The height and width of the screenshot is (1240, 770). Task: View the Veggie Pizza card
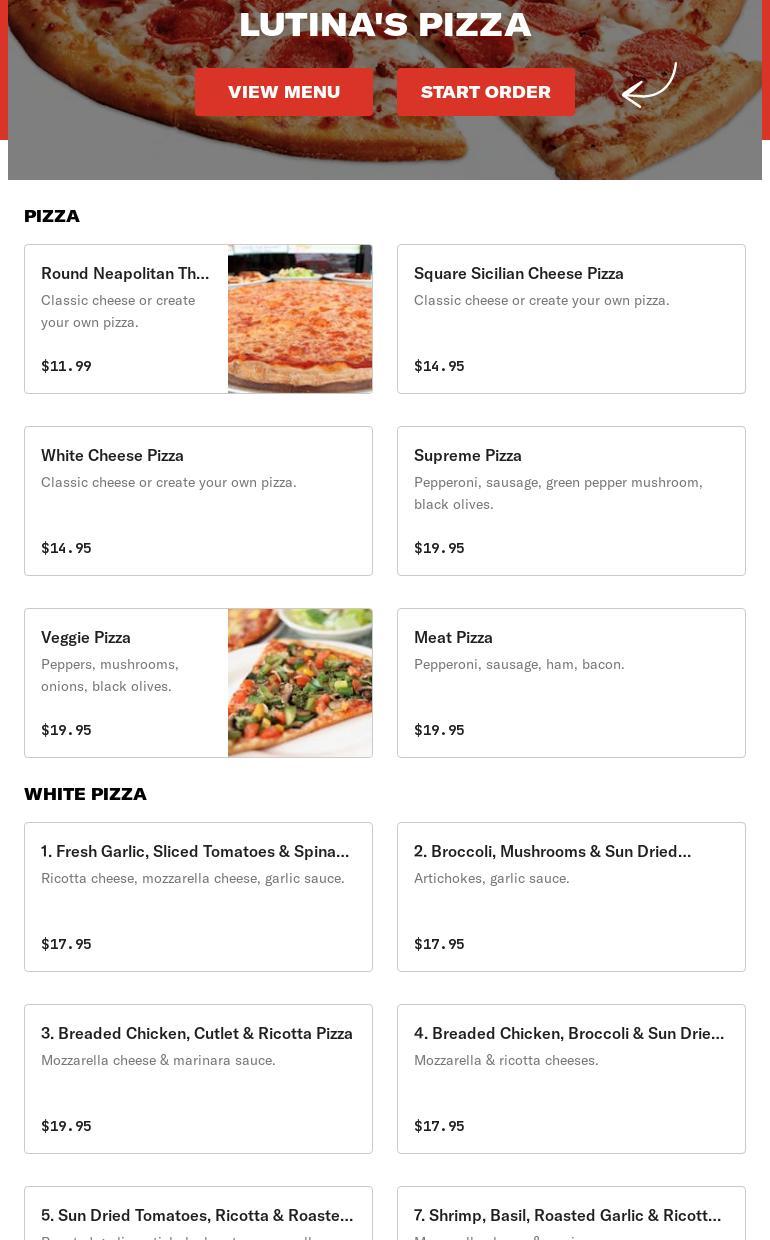(198, 683)
